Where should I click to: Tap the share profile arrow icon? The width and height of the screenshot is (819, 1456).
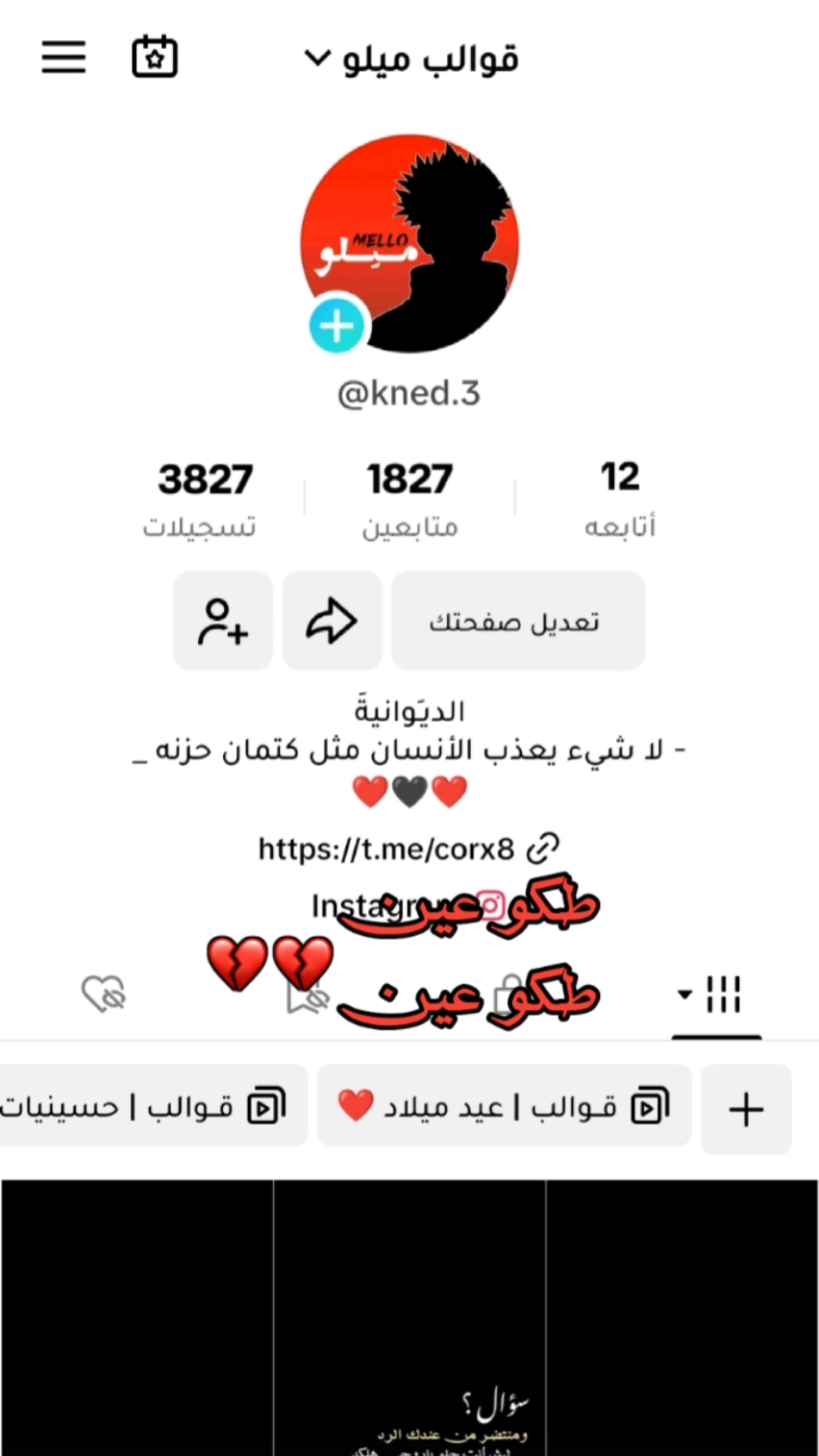tap(332, 621)
